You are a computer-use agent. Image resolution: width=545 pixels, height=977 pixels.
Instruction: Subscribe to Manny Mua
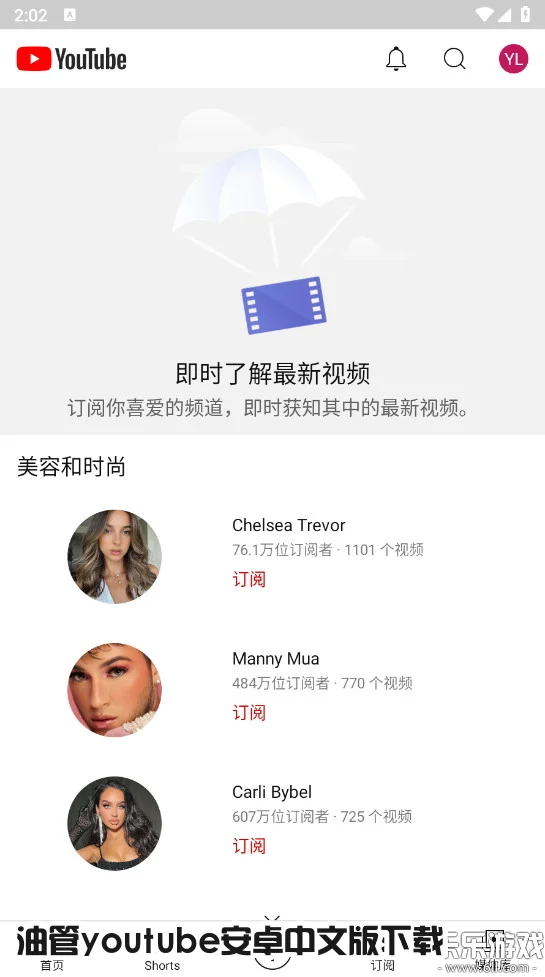pos(249,712)
